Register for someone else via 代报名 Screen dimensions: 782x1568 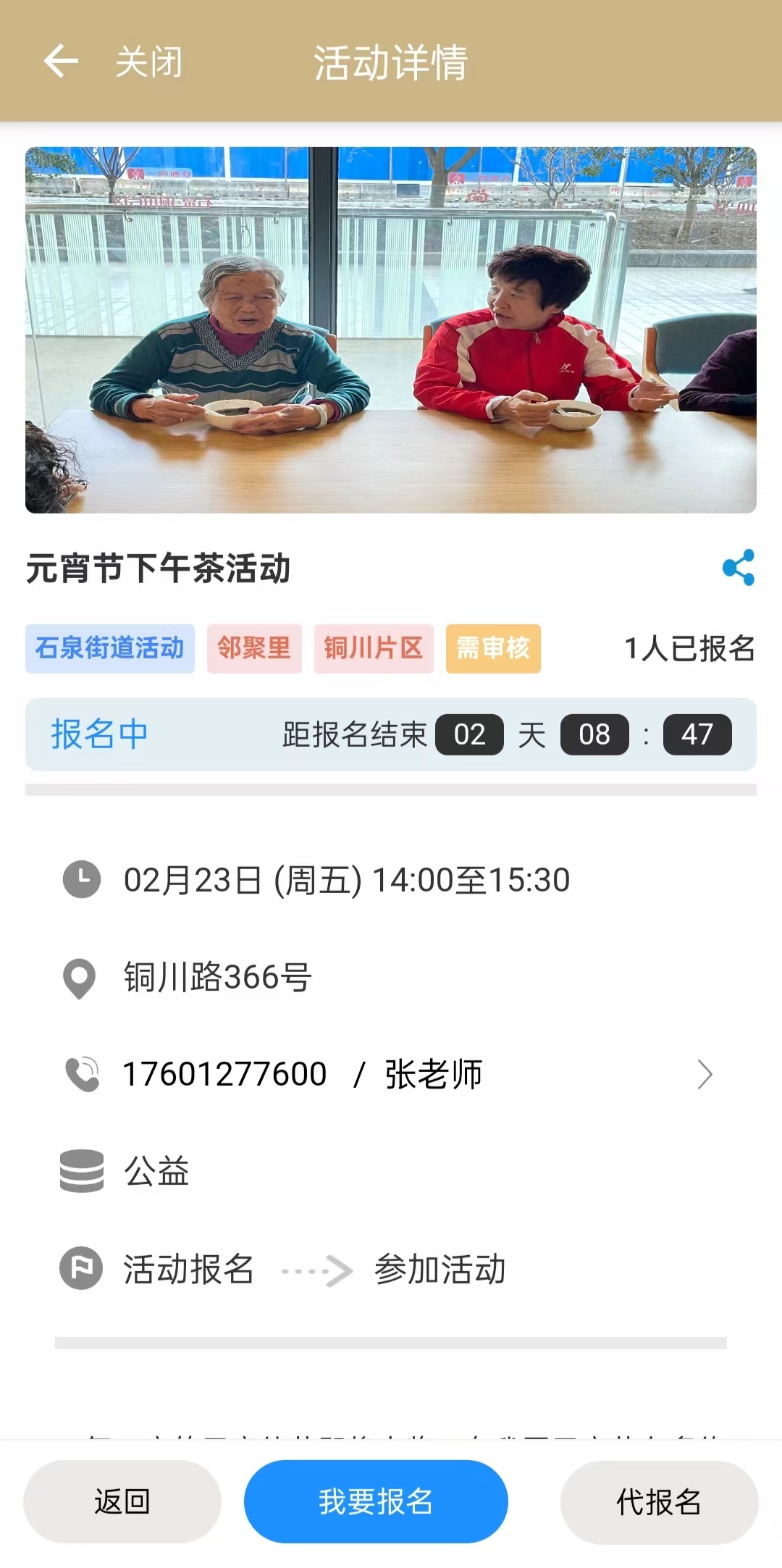659,1502
